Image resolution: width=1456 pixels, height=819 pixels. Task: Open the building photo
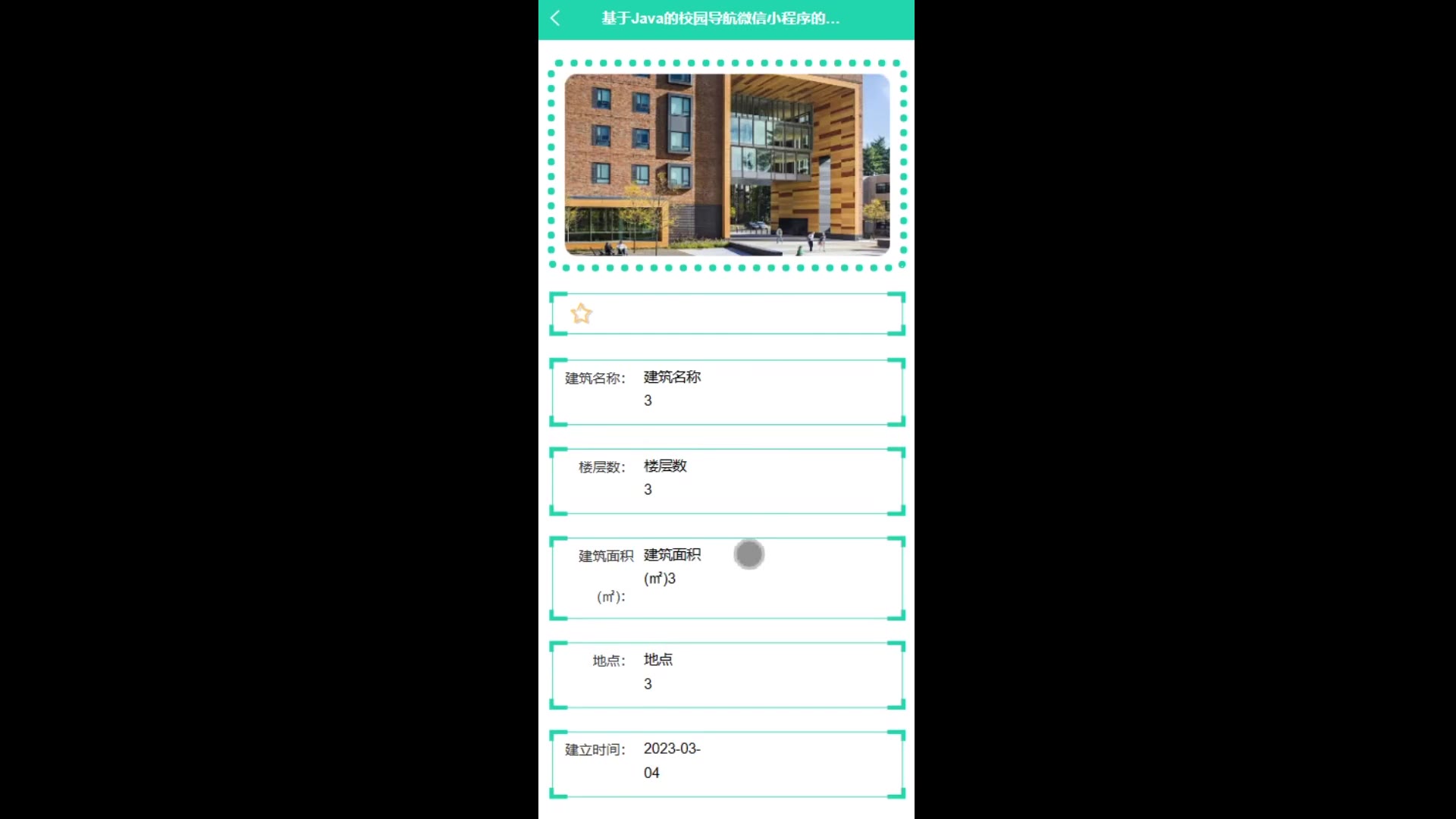coord(726,165)
